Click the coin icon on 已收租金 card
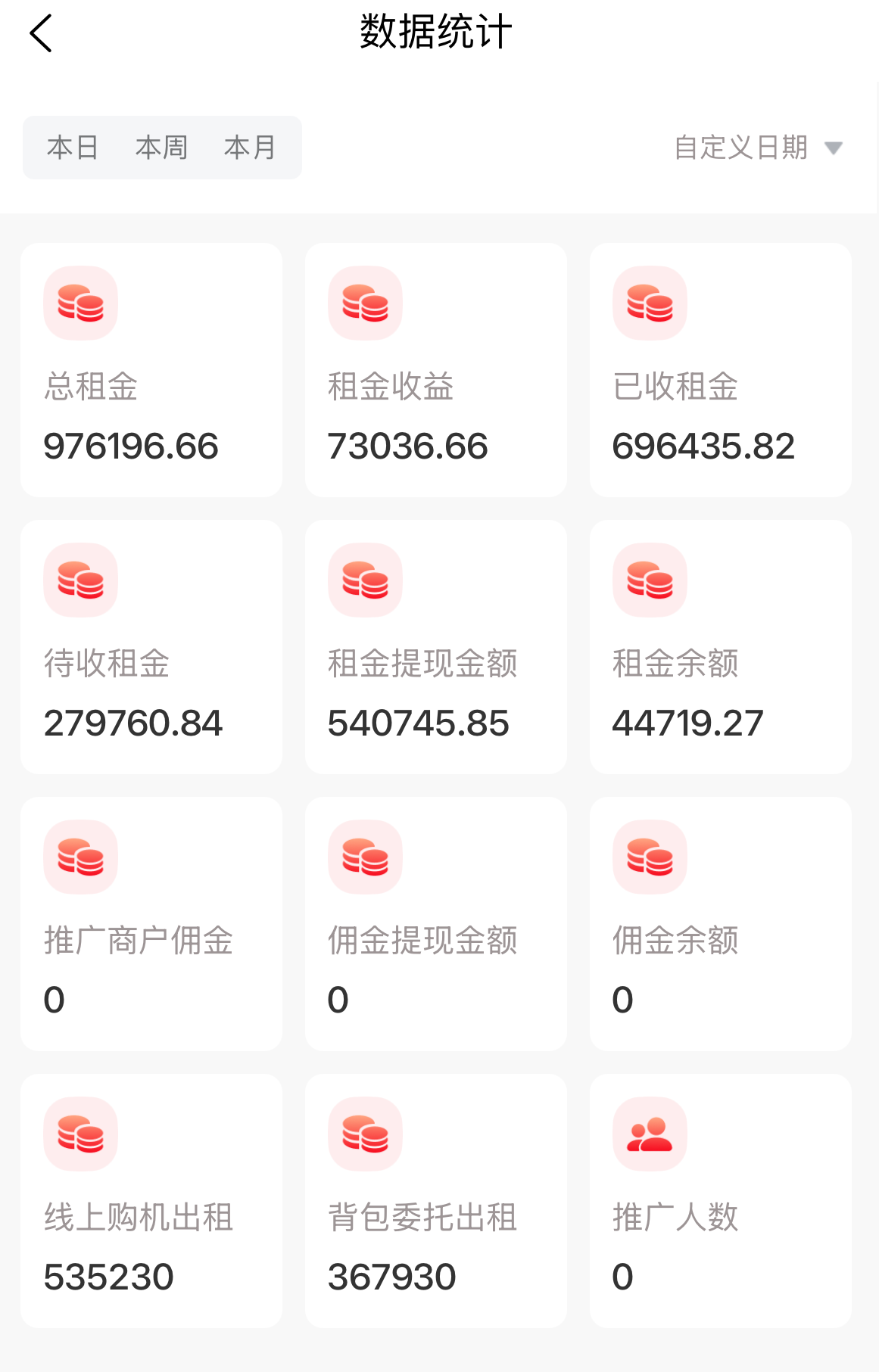The image size is (879, 1372). pyautogui.click(x=649, y=303)
